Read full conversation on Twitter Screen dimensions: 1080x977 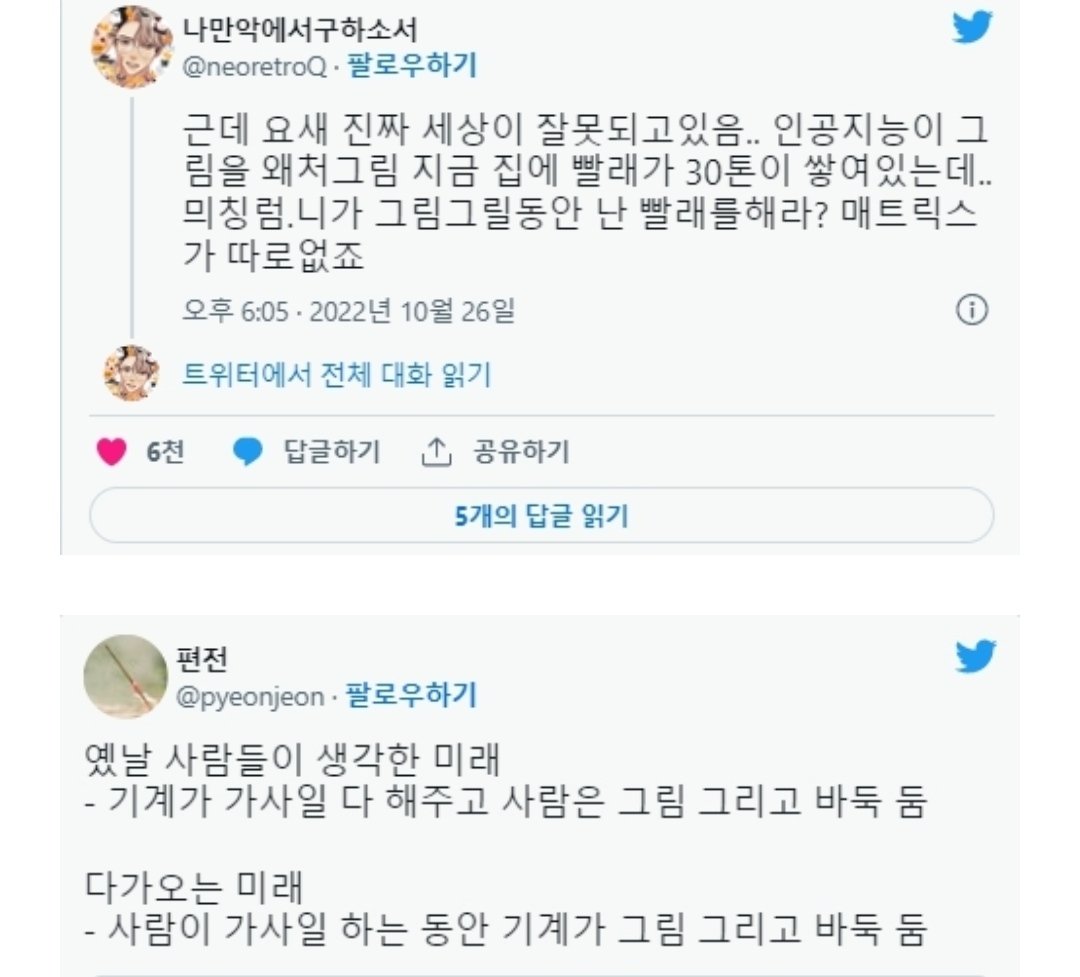click(x=337, y=375)
